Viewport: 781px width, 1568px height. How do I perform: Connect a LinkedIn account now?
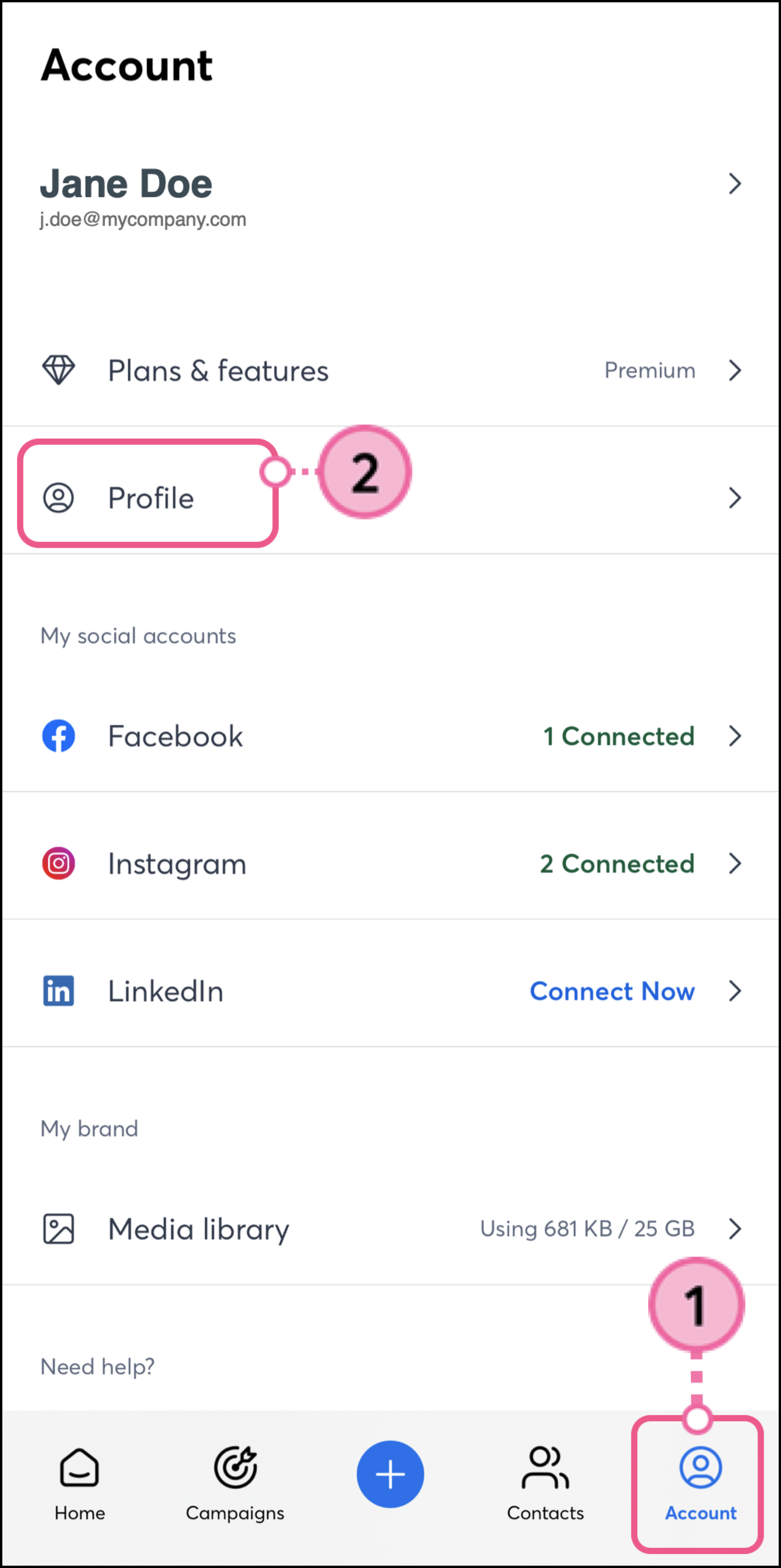point(612,992)
